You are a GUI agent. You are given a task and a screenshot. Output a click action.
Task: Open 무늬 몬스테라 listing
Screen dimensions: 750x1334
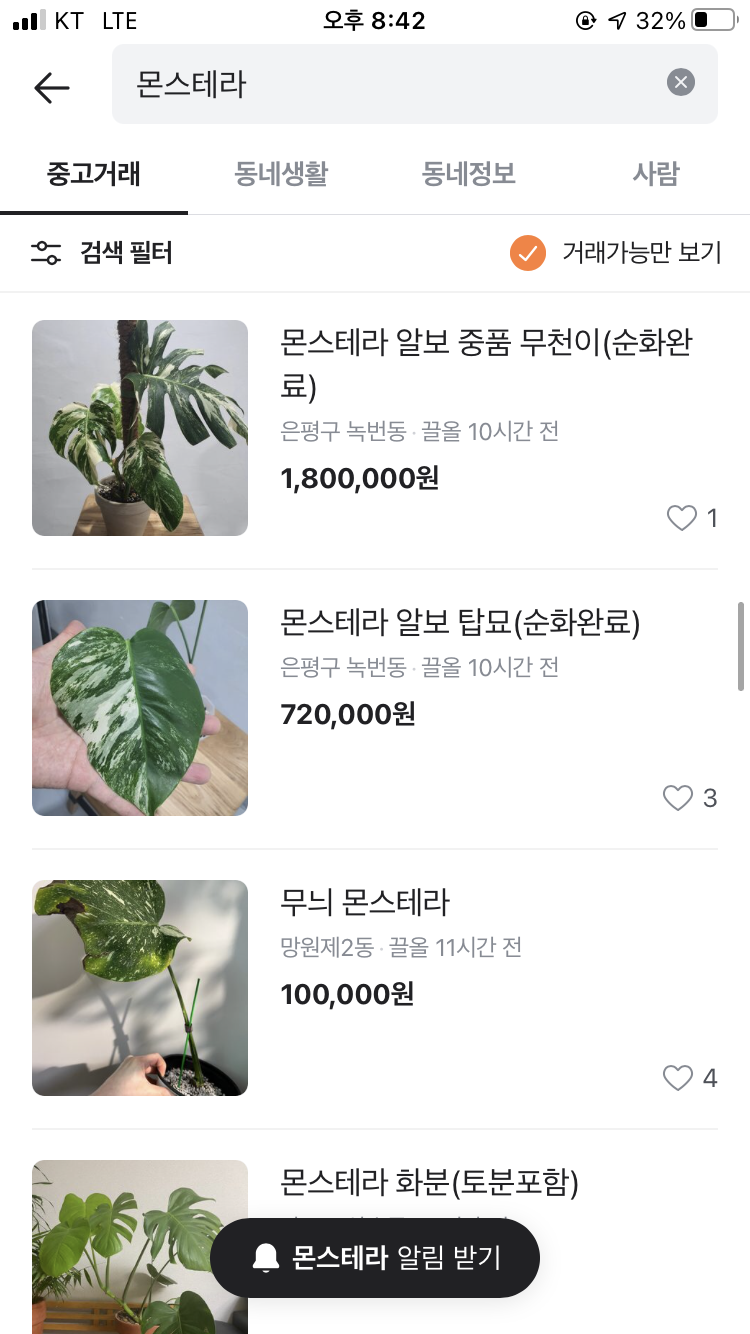point(366,904)
